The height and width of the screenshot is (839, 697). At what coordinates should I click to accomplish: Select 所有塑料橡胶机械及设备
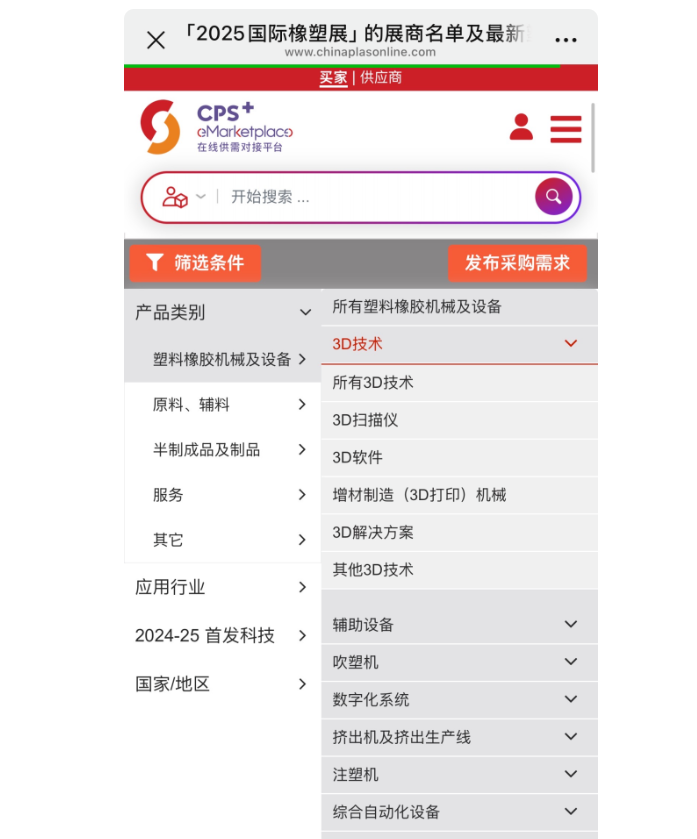(x=417, y=307)
